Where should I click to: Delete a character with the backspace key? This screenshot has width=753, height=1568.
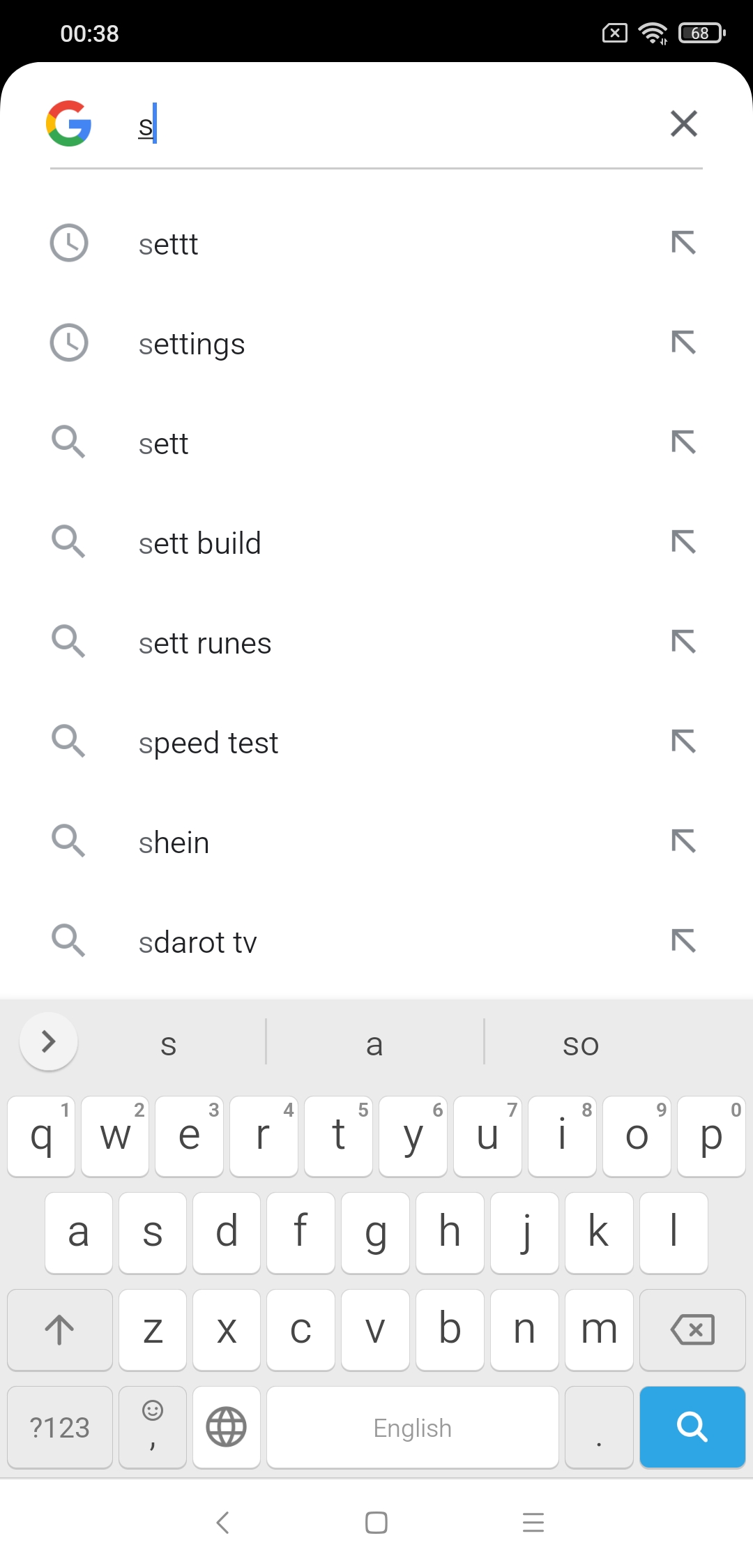692,1329
